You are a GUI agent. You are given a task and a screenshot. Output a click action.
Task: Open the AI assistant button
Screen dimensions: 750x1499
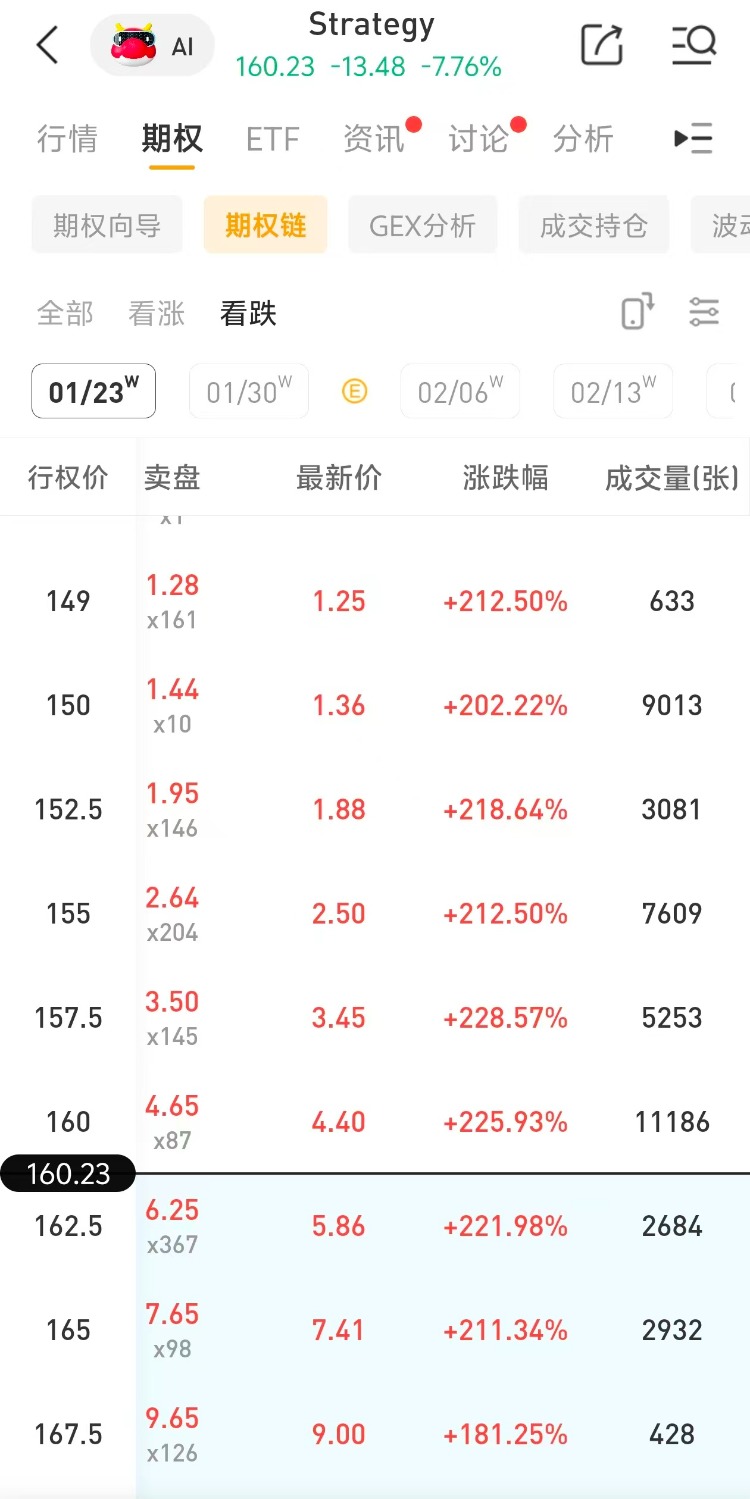pos(152,46)
